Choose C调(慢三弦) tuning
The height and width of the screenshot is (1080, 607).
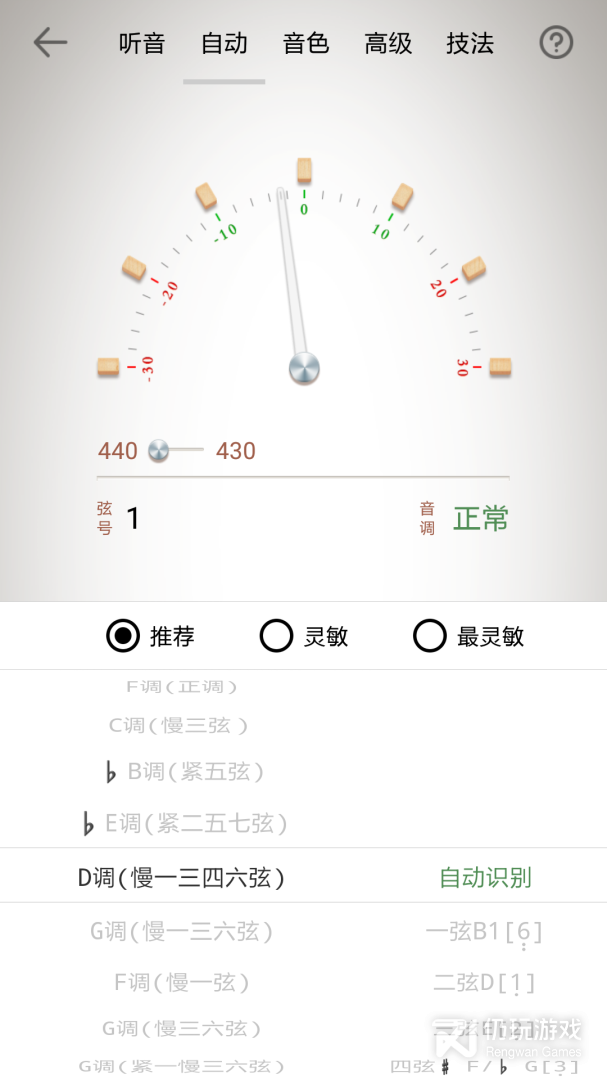[178, 725]
